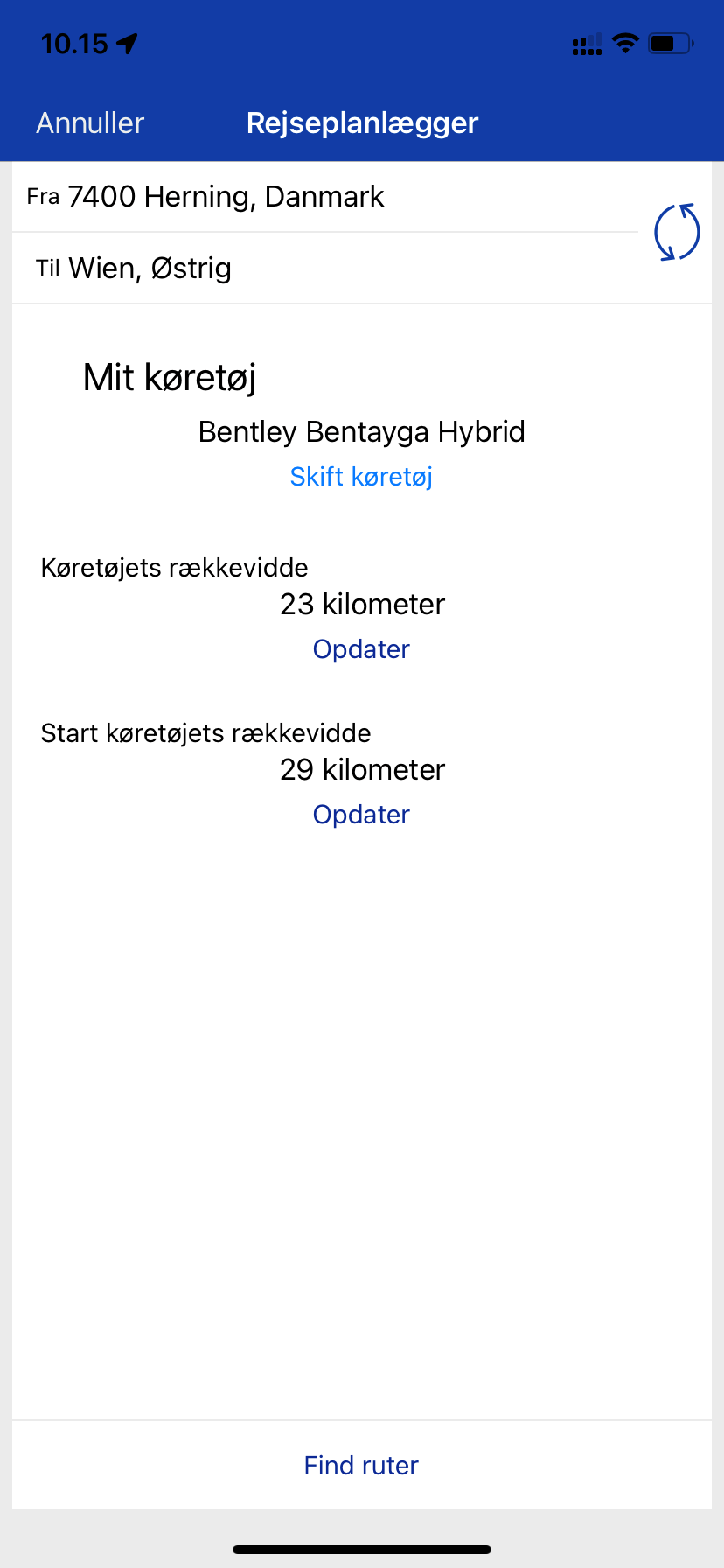Screen dimensions: 724x1568
Task: Tap Annuller to cancel trip planning
Action: click(x=90, y=123)
